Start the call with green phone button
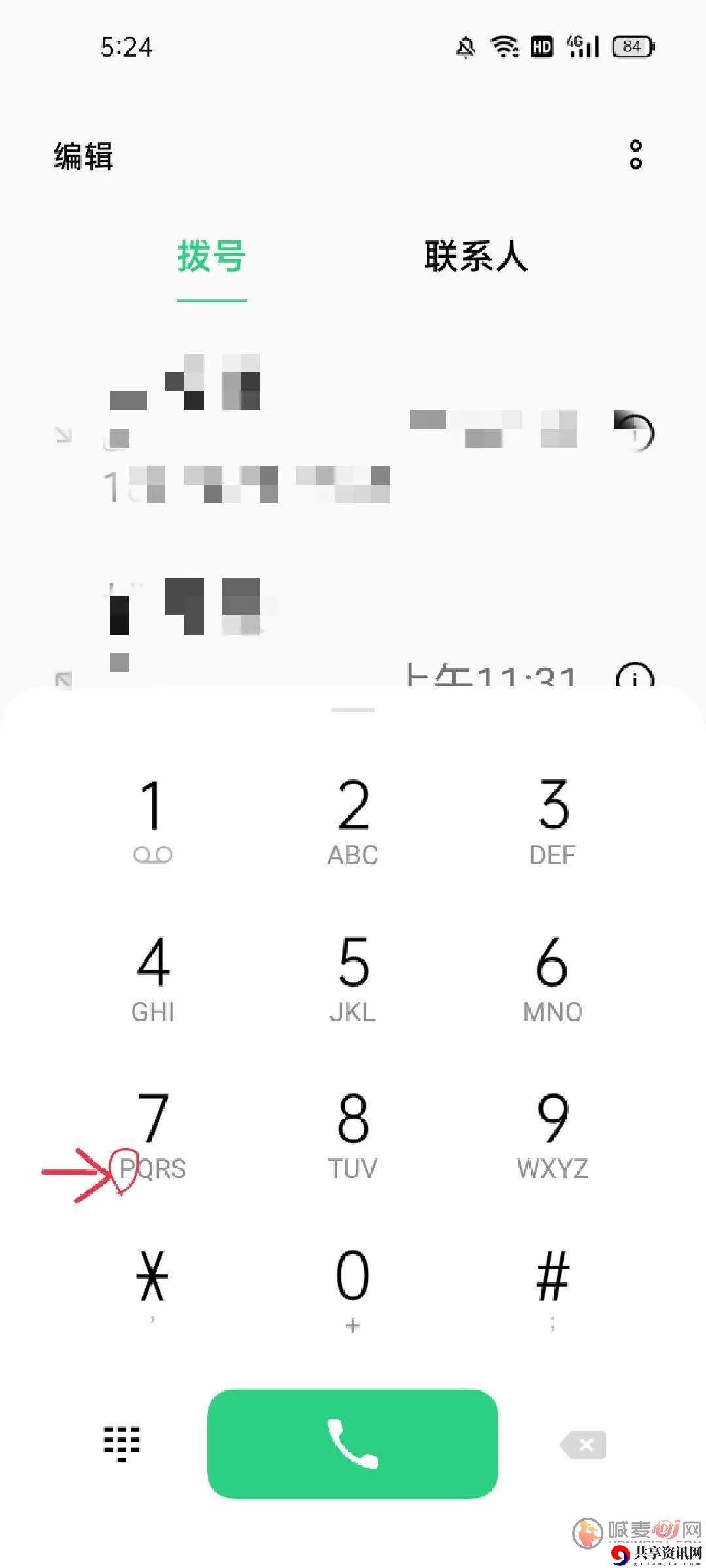Image resolution: width=706 pixels, height=1568 pixels. (353, 1444)
